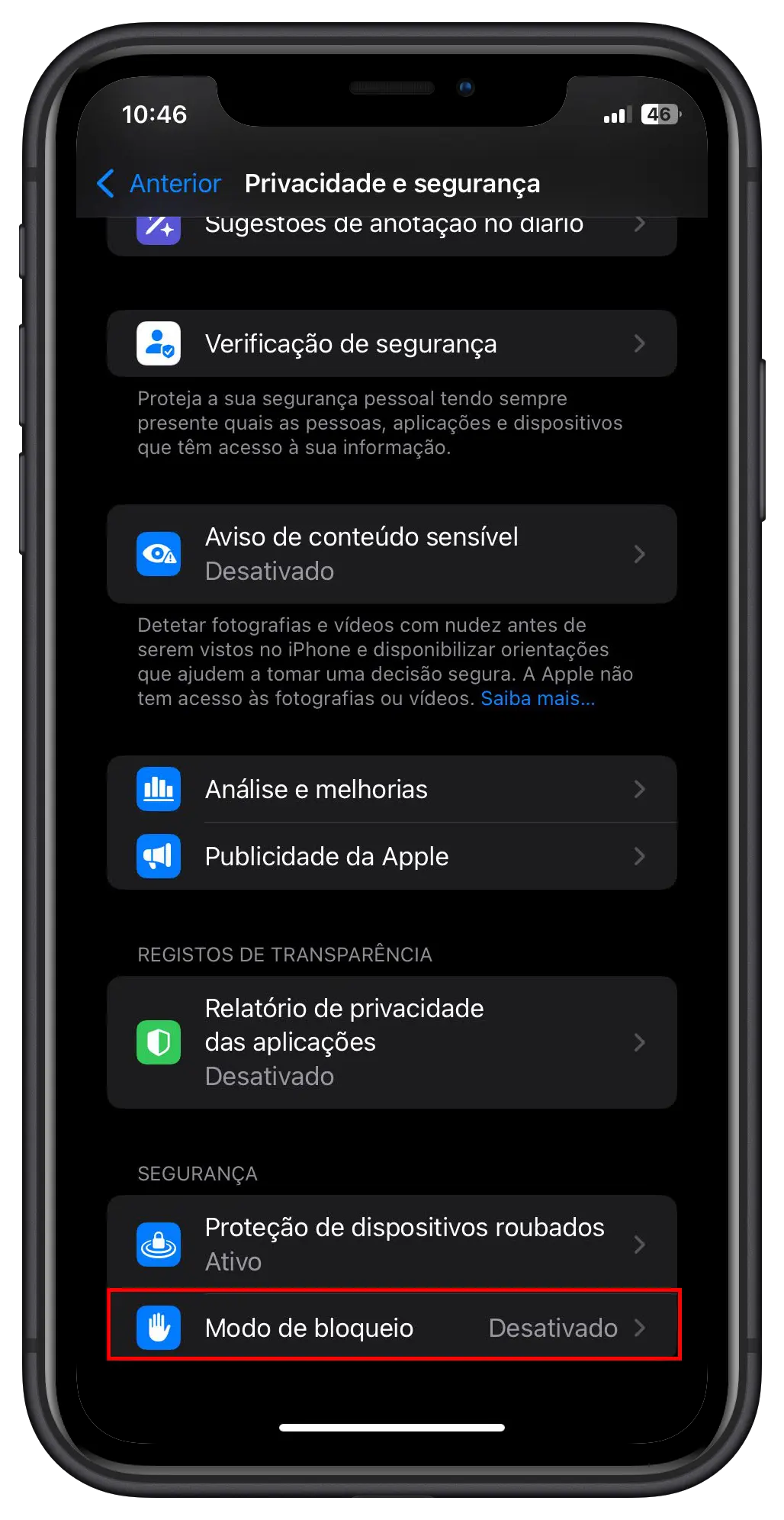Tap the Saiba mais link
Image resolution: width=784 pixels, height=1520 pixels.
click(x=537, y=698)
